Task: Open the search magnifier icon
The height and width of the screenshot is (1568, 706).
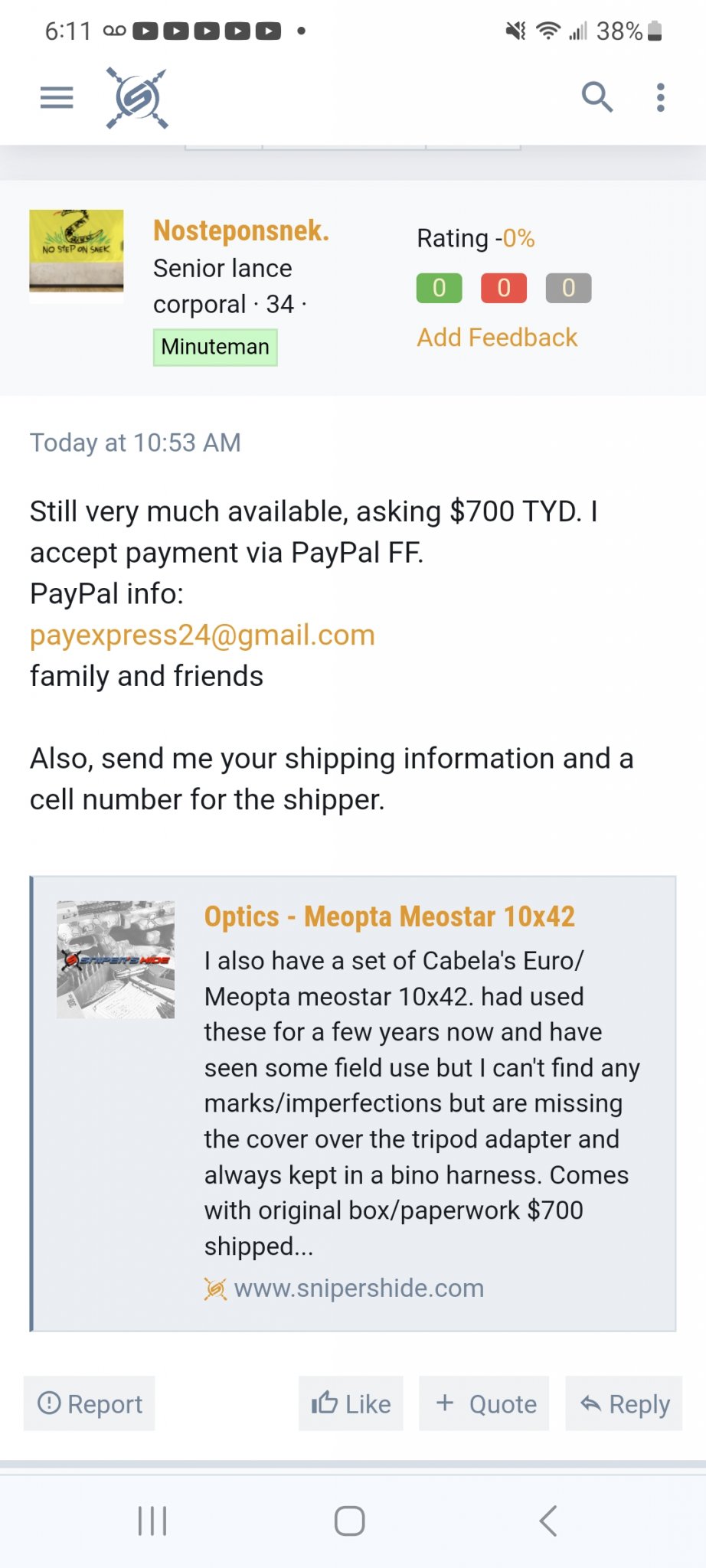Action: click(597, 97)
